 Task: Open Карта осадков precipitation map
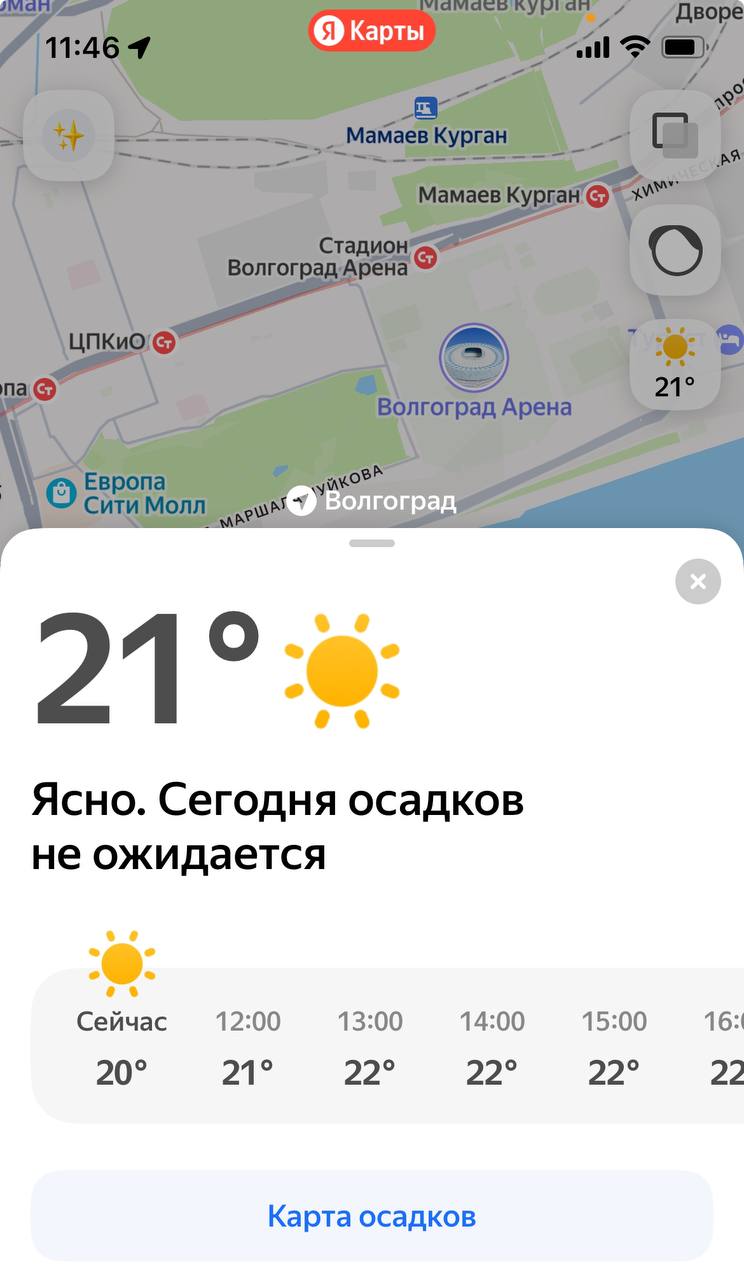[x=371, y=1216]
